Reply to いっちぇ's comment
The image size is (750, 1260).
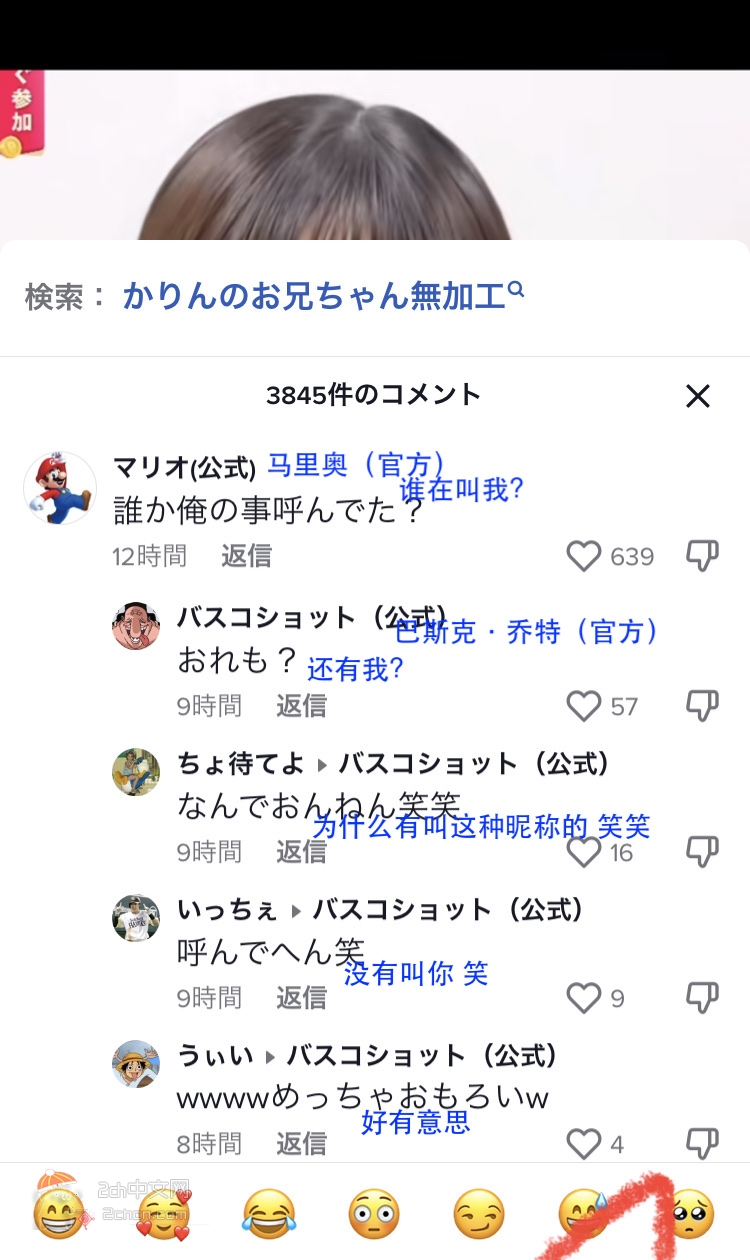point(301,997)
